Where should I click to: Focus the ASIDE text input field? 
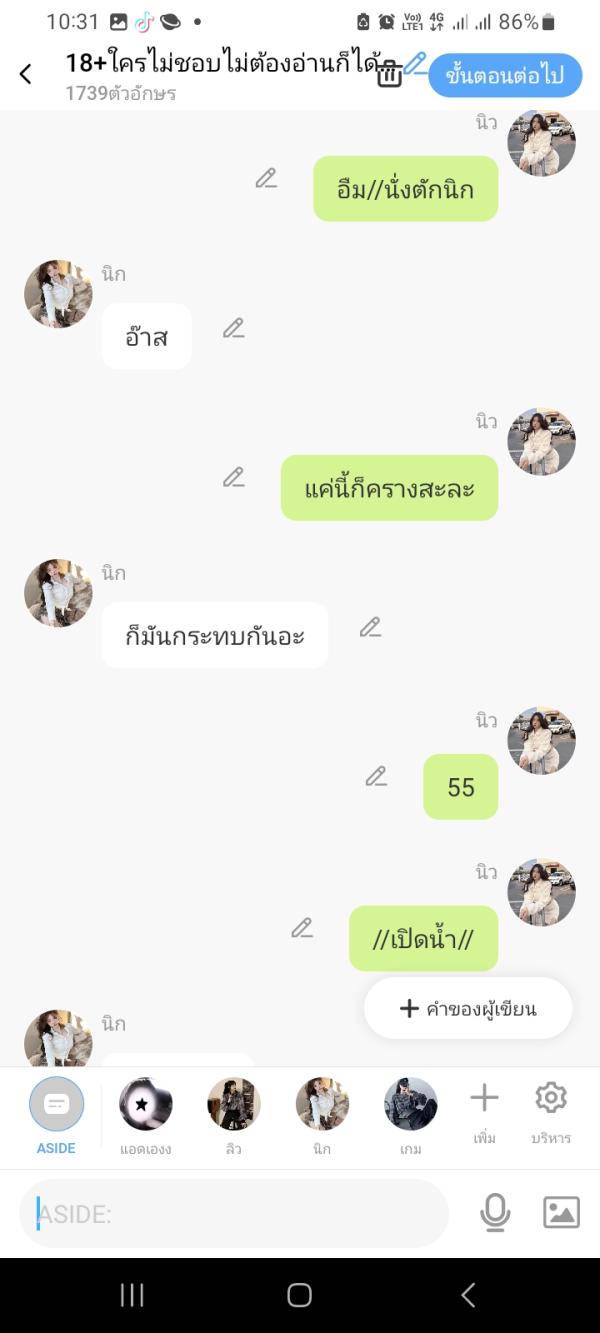coord(235,1213)
